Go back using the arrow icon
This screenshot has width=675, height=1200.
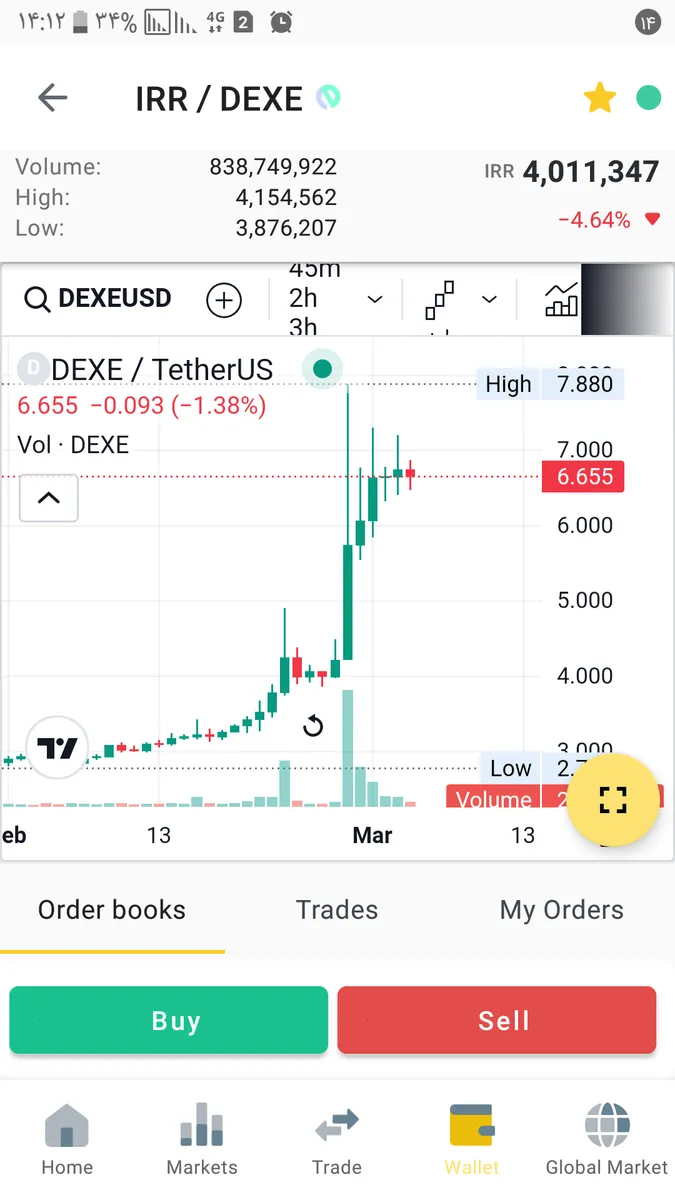coord(52,97)
